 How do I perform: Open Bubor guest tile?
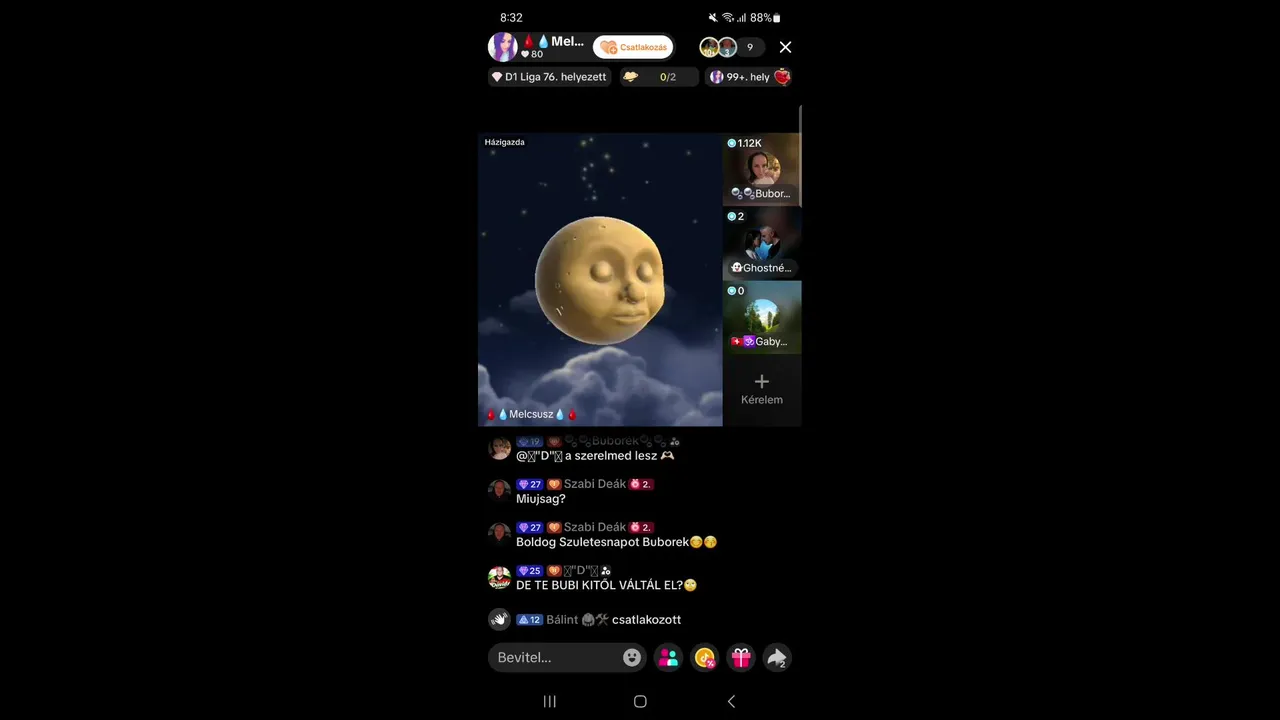pos(762,169)
